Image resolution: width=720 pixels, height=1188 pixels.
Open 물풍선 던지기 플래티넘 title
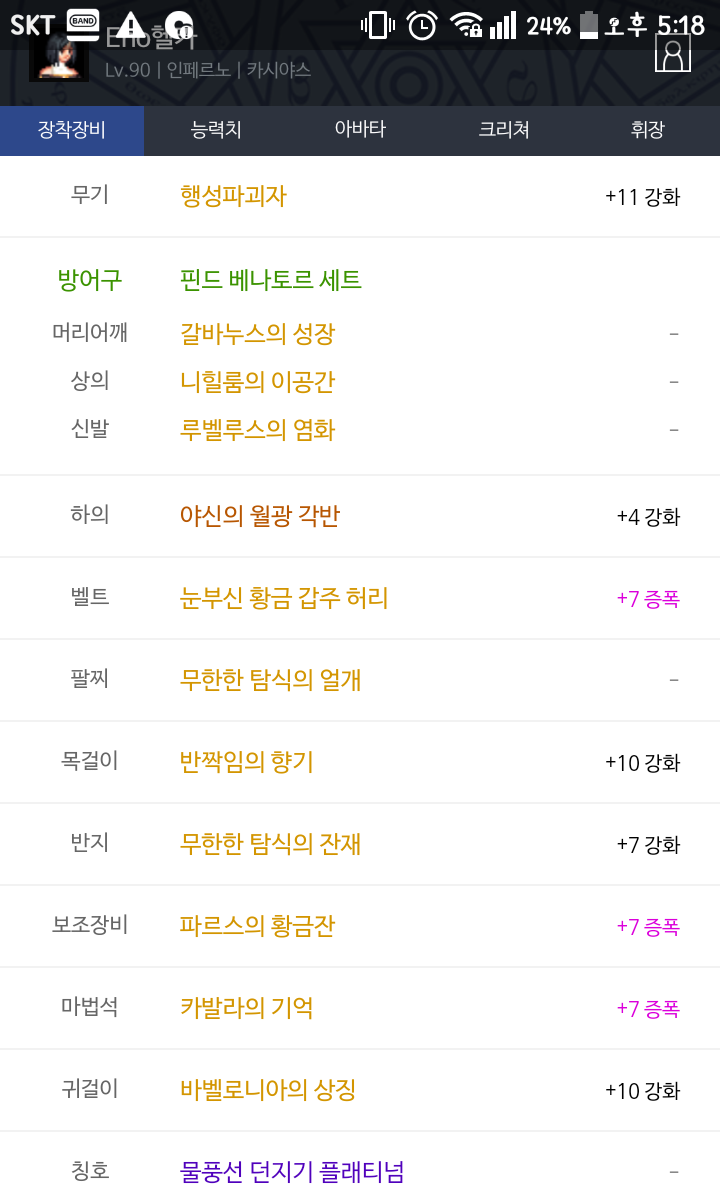[292, 1171]
